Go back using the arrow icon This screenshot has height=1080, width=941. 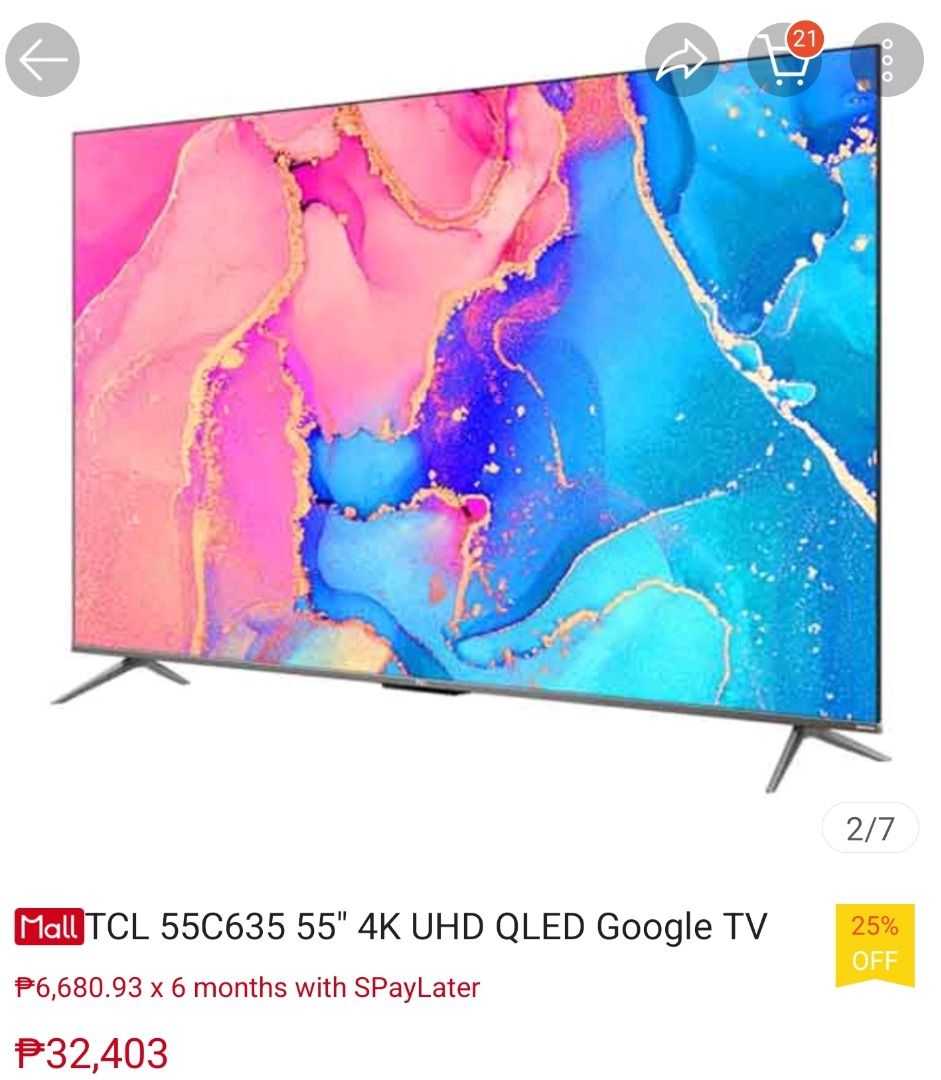pos(42,60)
